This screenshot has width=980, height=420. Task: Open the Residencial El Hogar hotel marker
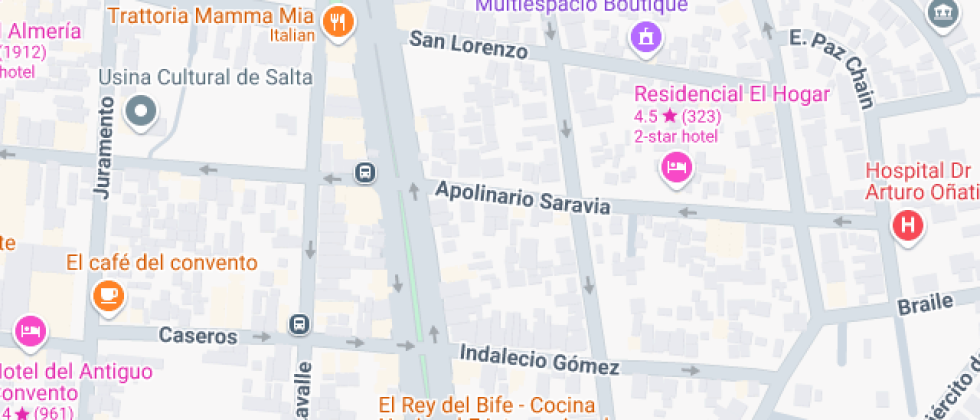678,168
